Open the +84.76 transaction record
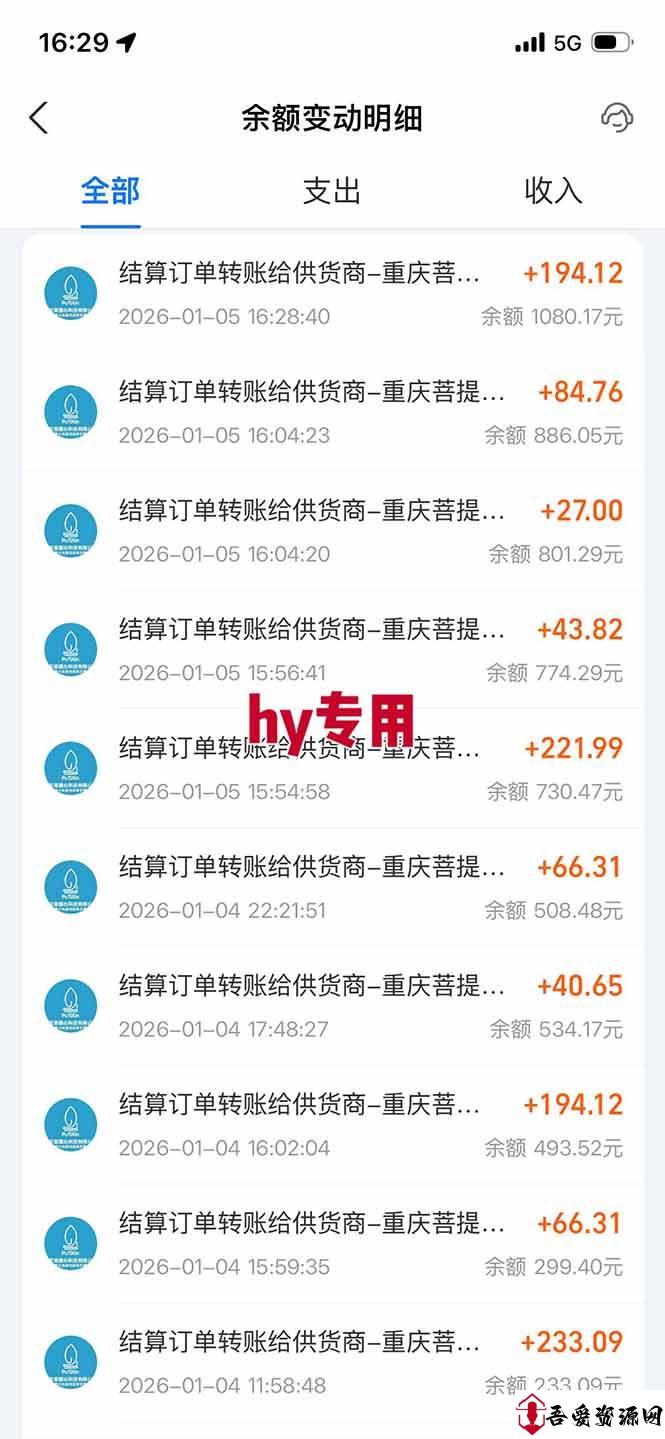Image resolution: width=665 pixels, height=1439 pixels. (x=332, y=412)
